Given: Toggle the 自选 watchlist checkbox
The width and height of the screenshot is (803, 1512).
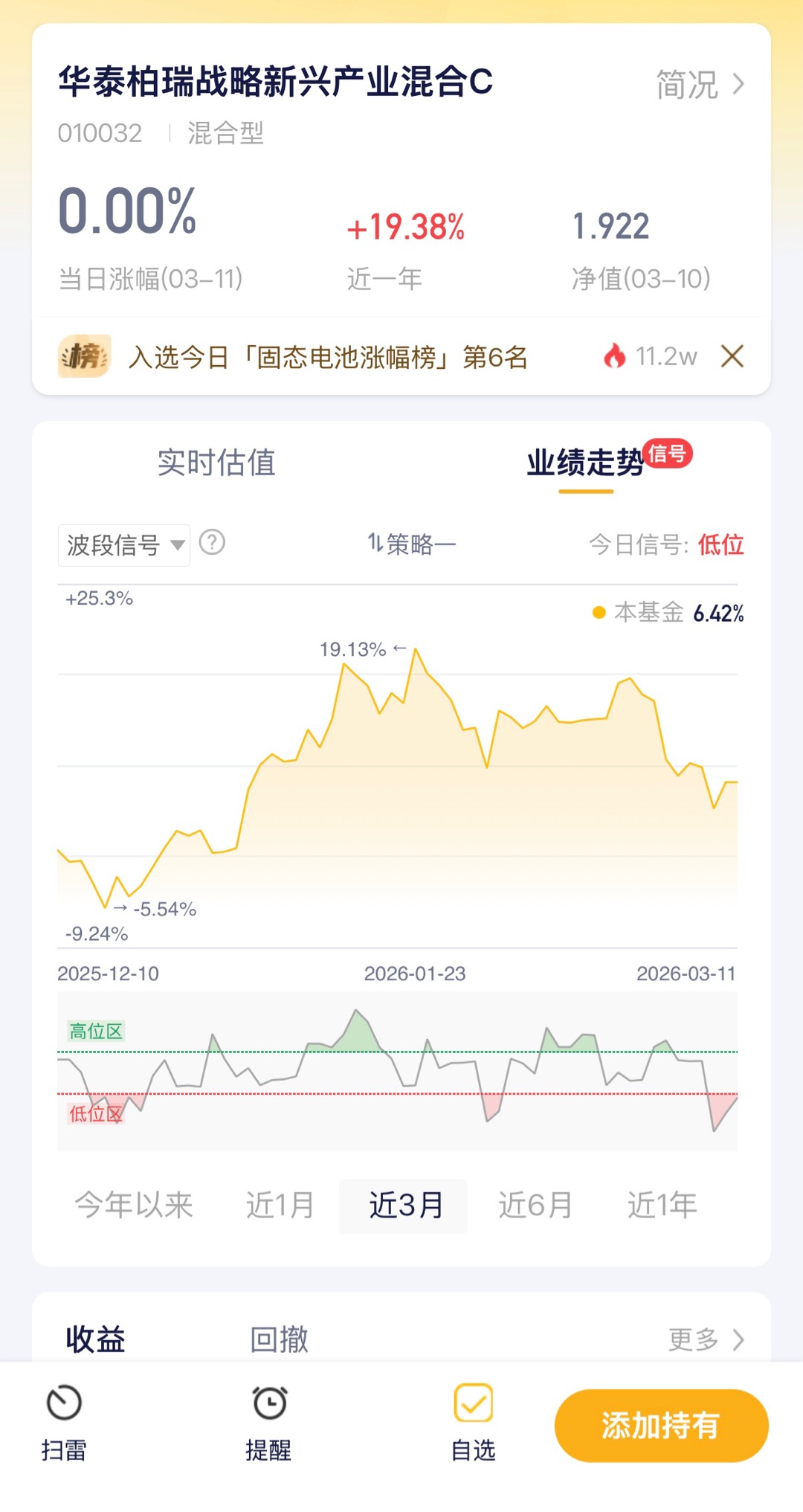Looking at the screenshot, I should click(474, 1423).
